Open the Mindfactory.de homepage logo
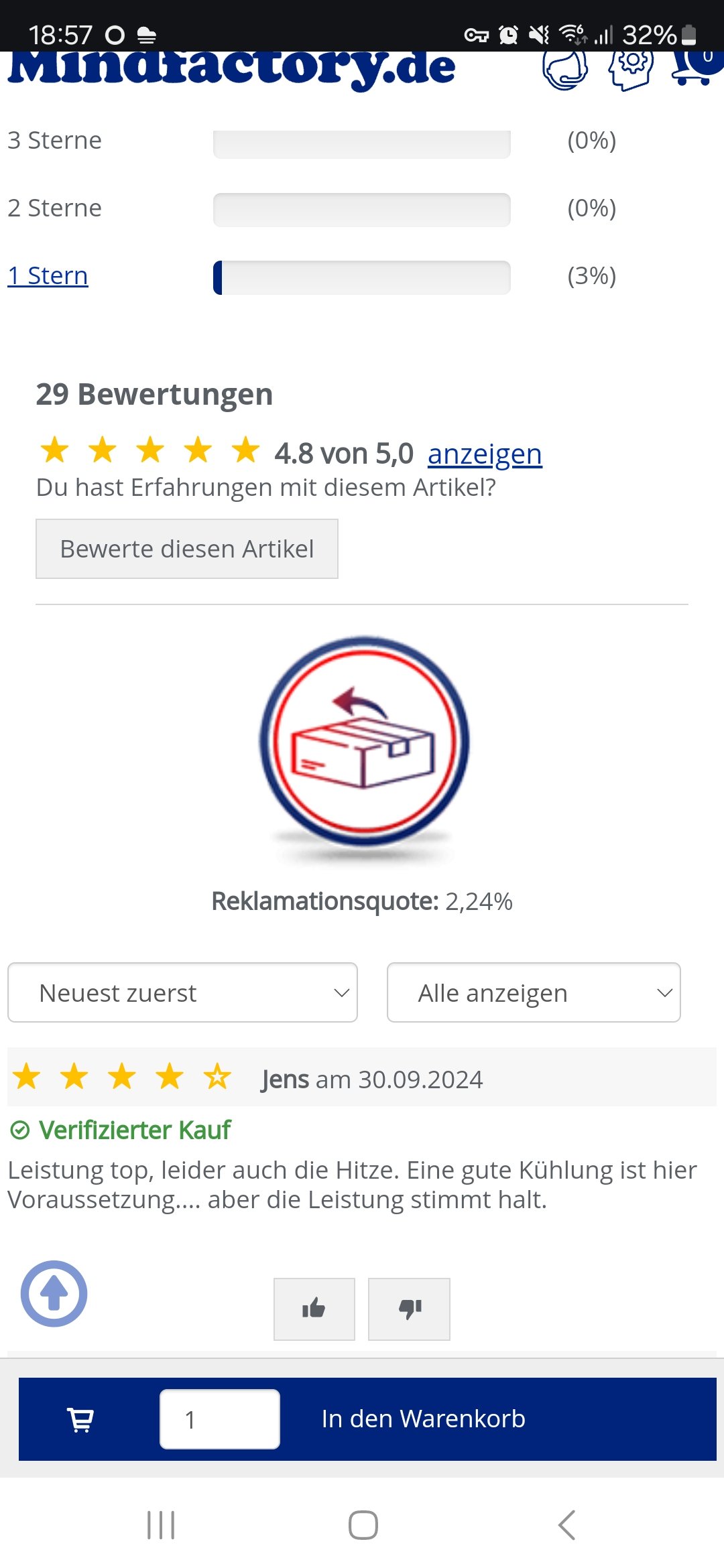This screenshot has width=724, height=1568. (231, 70)
